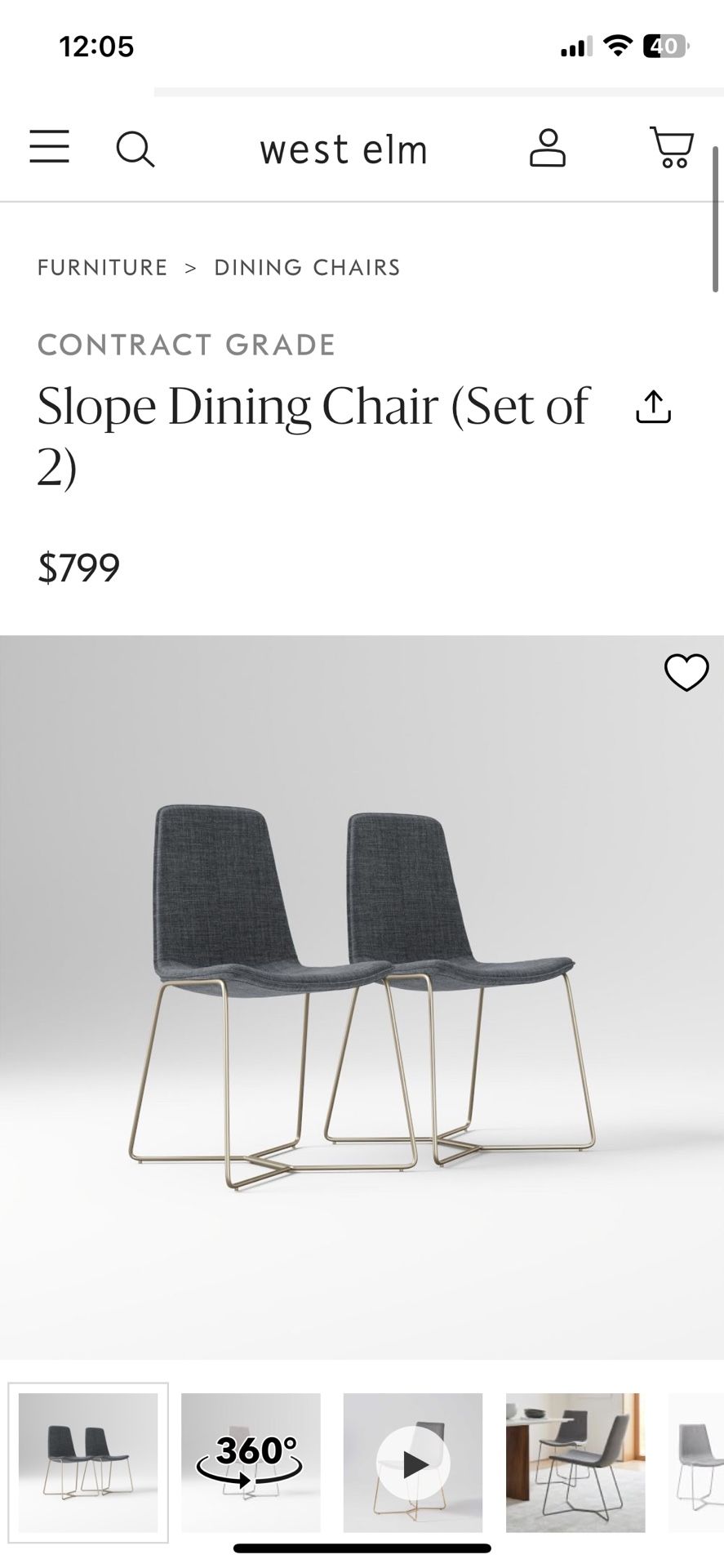Open DINING CHAIRS category link
Image resolution: width=724 pixels, height=1568 pixels.
[307, 267]
